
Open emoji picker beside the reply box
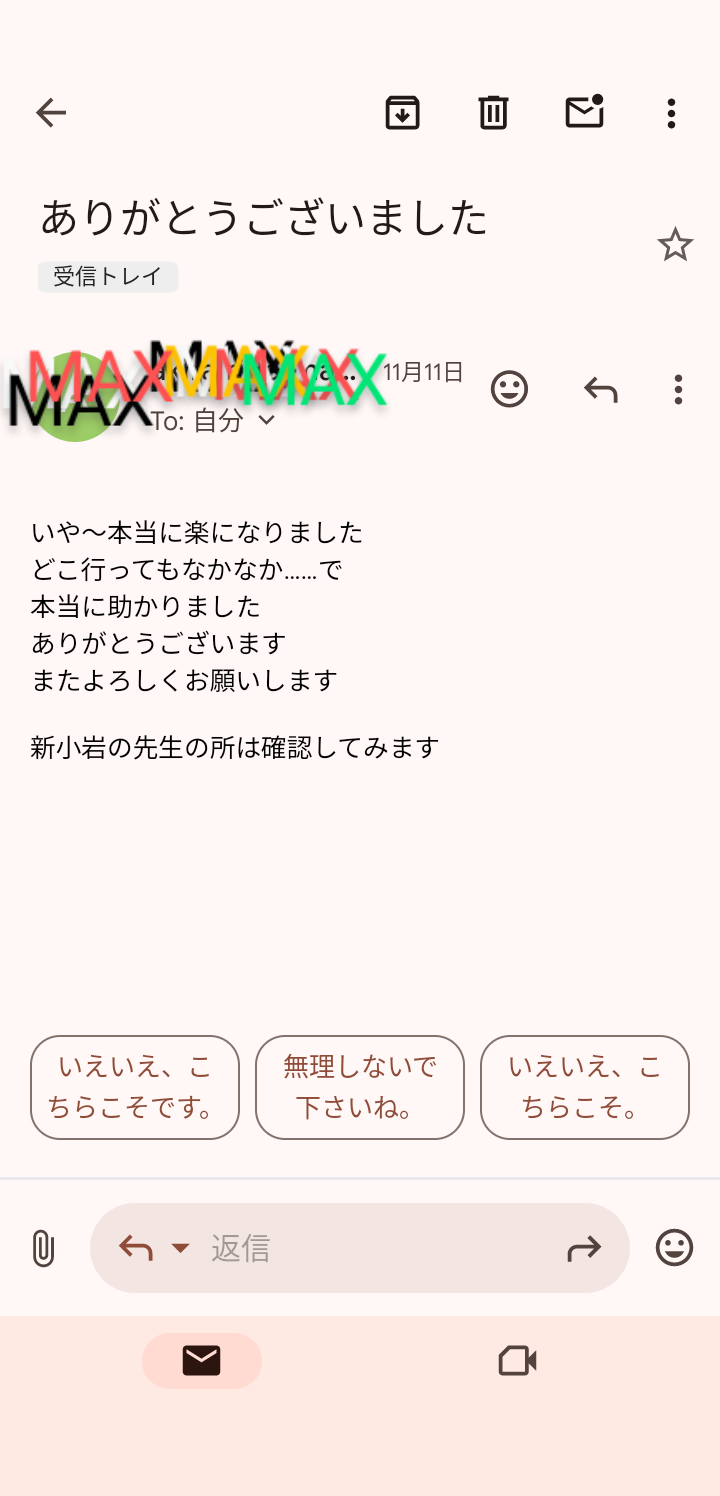click(x=674, y=1248)
